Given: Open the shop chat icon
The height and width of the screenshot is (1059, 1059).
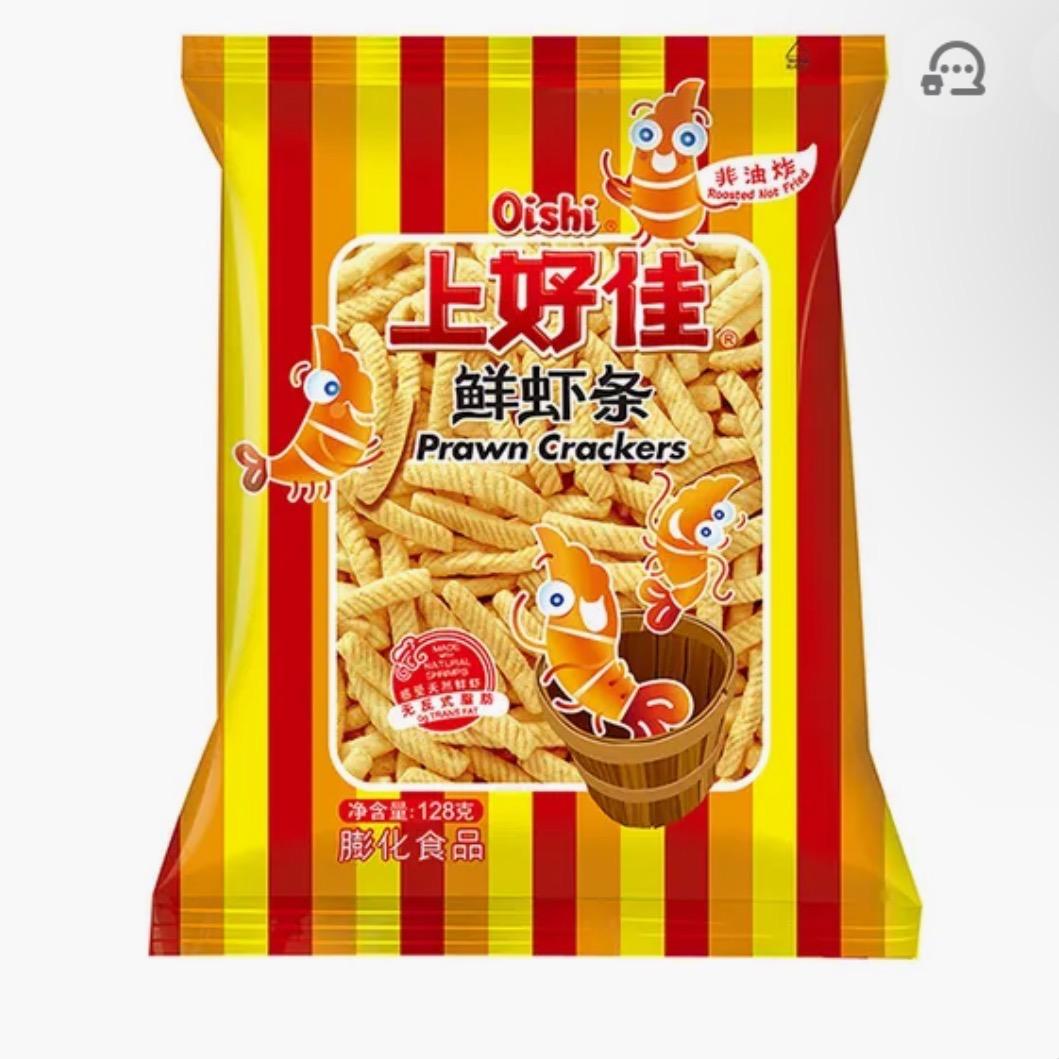Looking at the screenshot, I should [954, 69].
